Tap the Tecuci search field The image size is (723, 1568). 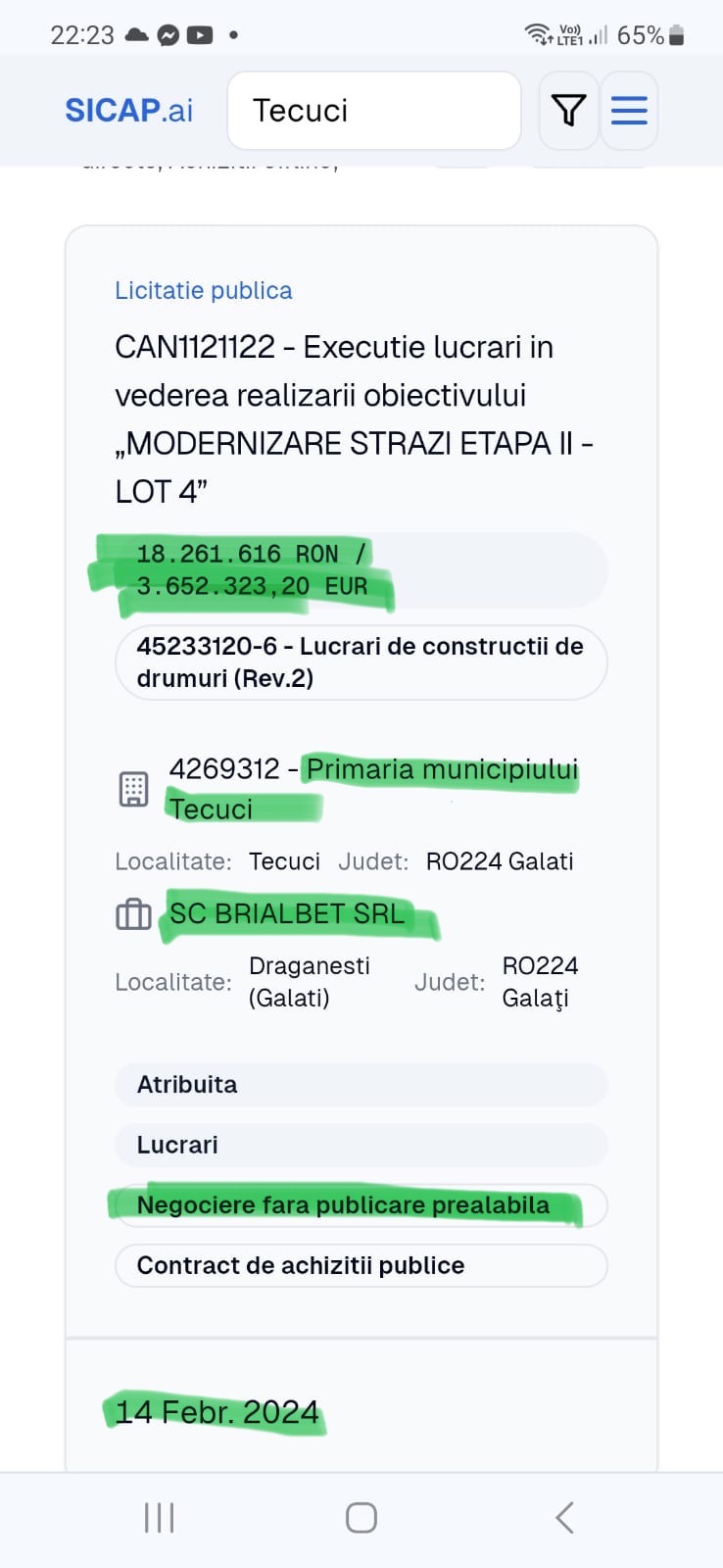(373, 111)
